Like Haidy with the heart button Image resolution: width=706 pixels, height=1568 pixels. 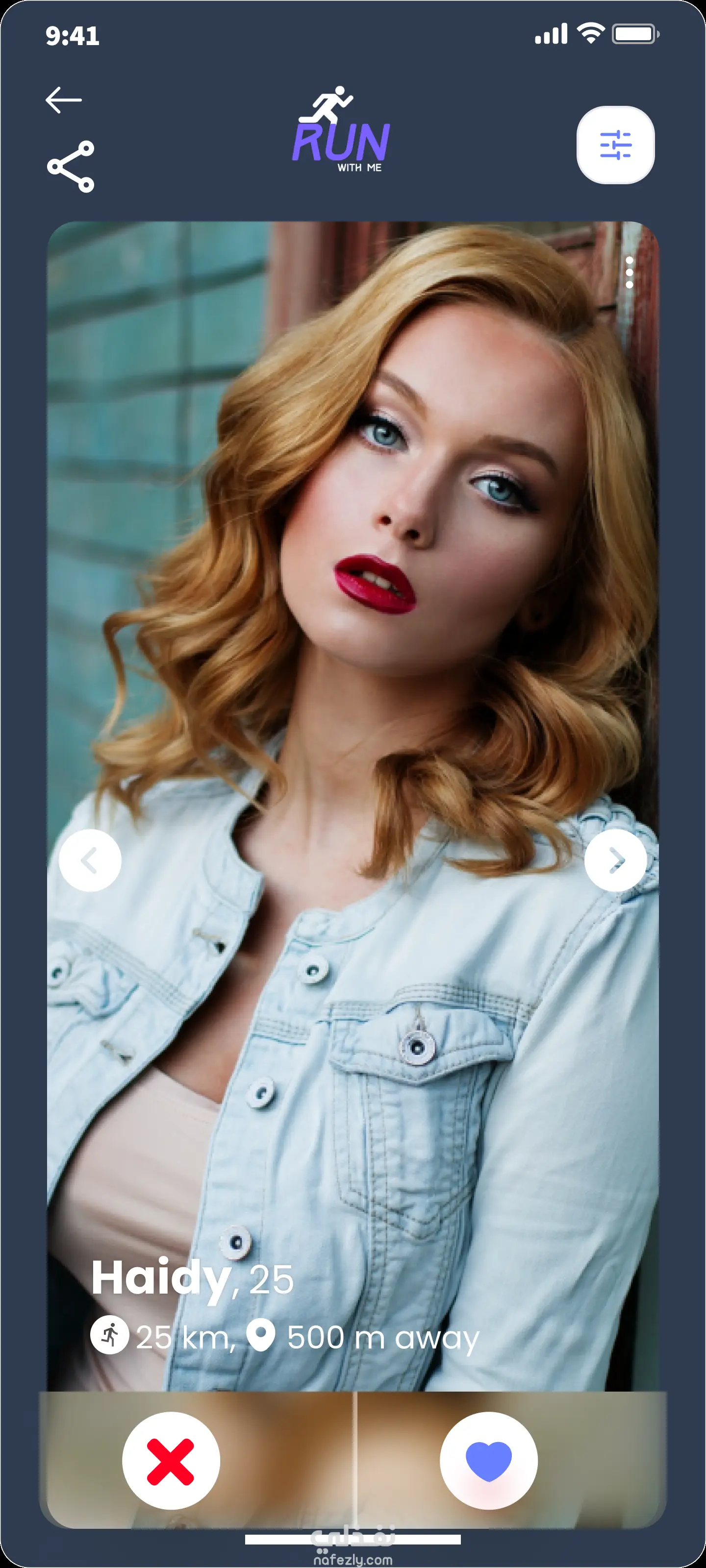488,1460
